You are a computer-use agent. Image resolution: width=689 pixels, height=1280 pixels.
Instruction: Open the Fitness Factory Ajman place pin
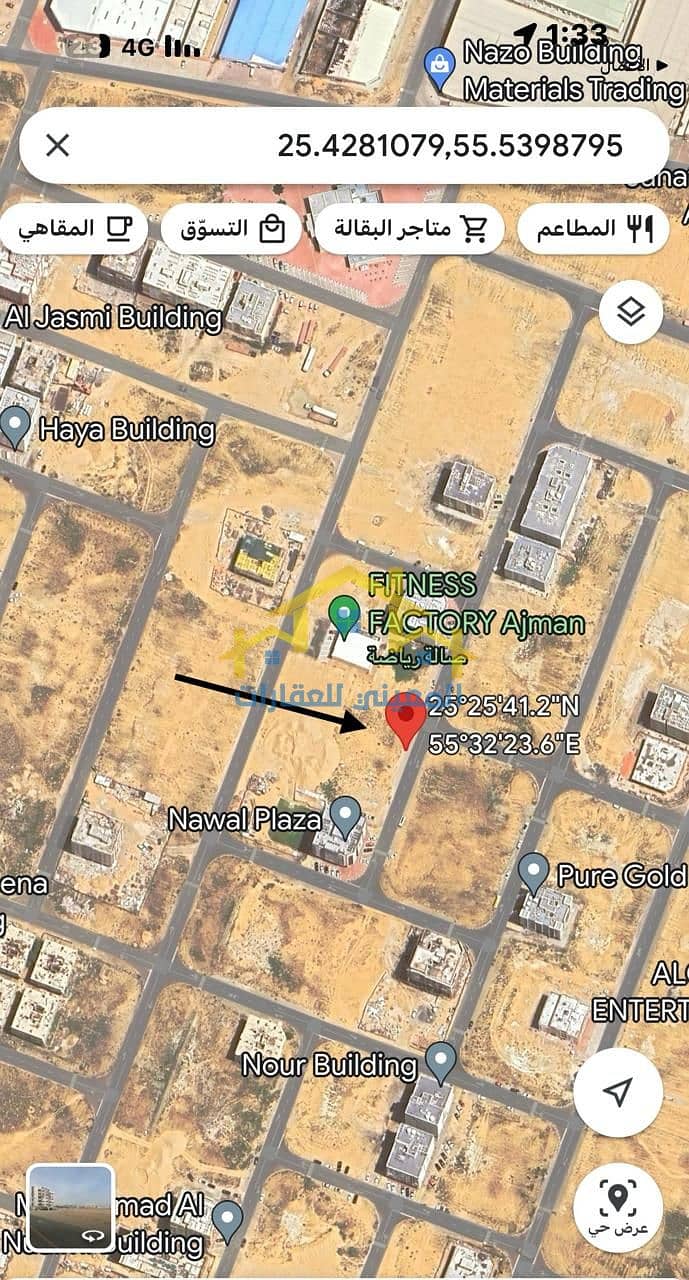[344, 615]
